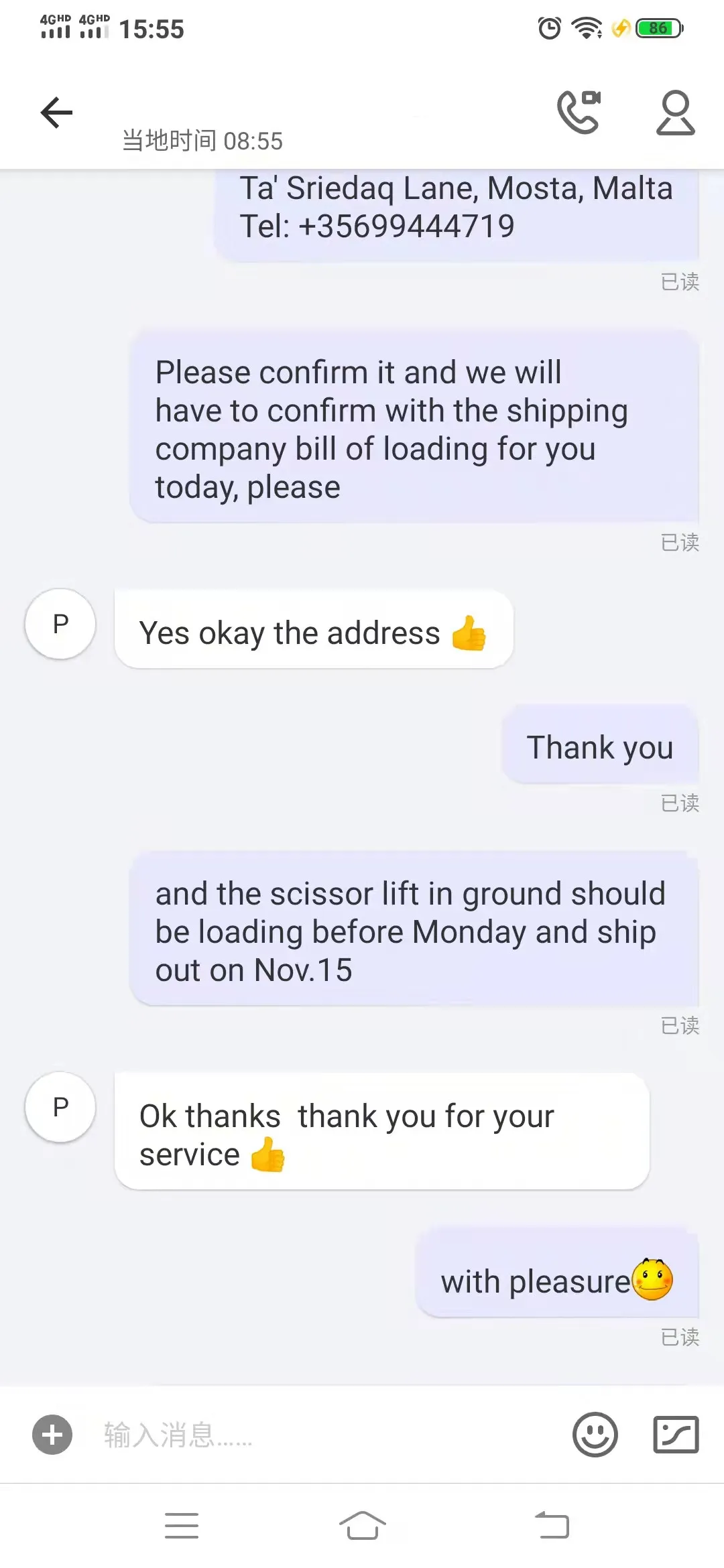Open the contact profile icon
Viewport: 724px width, 1568px height.
(675, 113)
